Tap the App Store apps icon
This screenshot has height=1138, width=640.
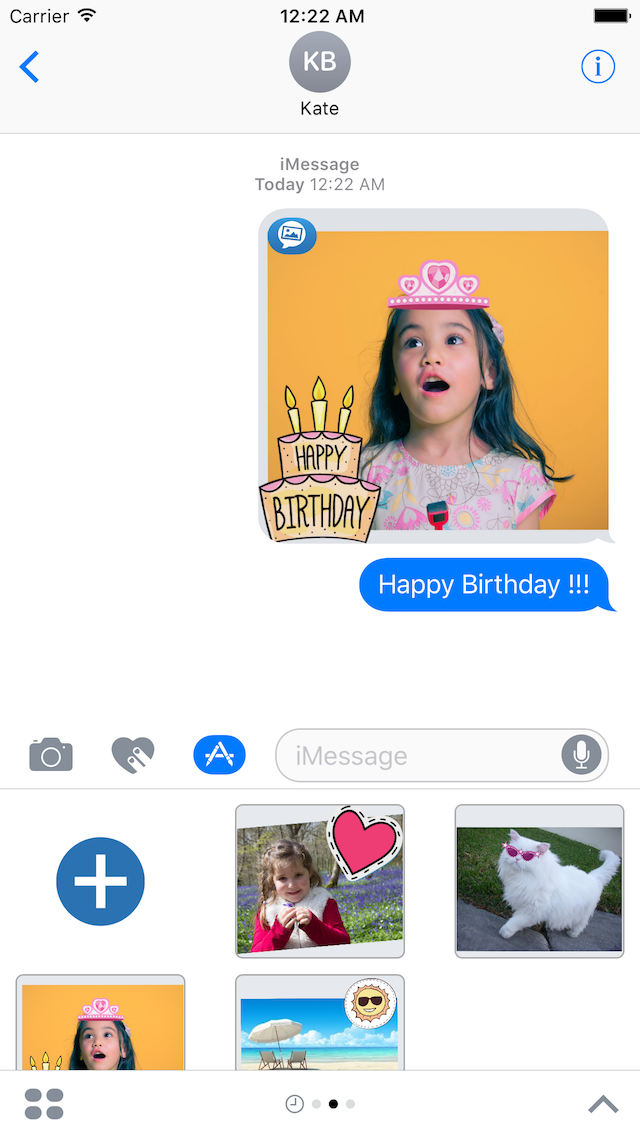pos(219,755)
